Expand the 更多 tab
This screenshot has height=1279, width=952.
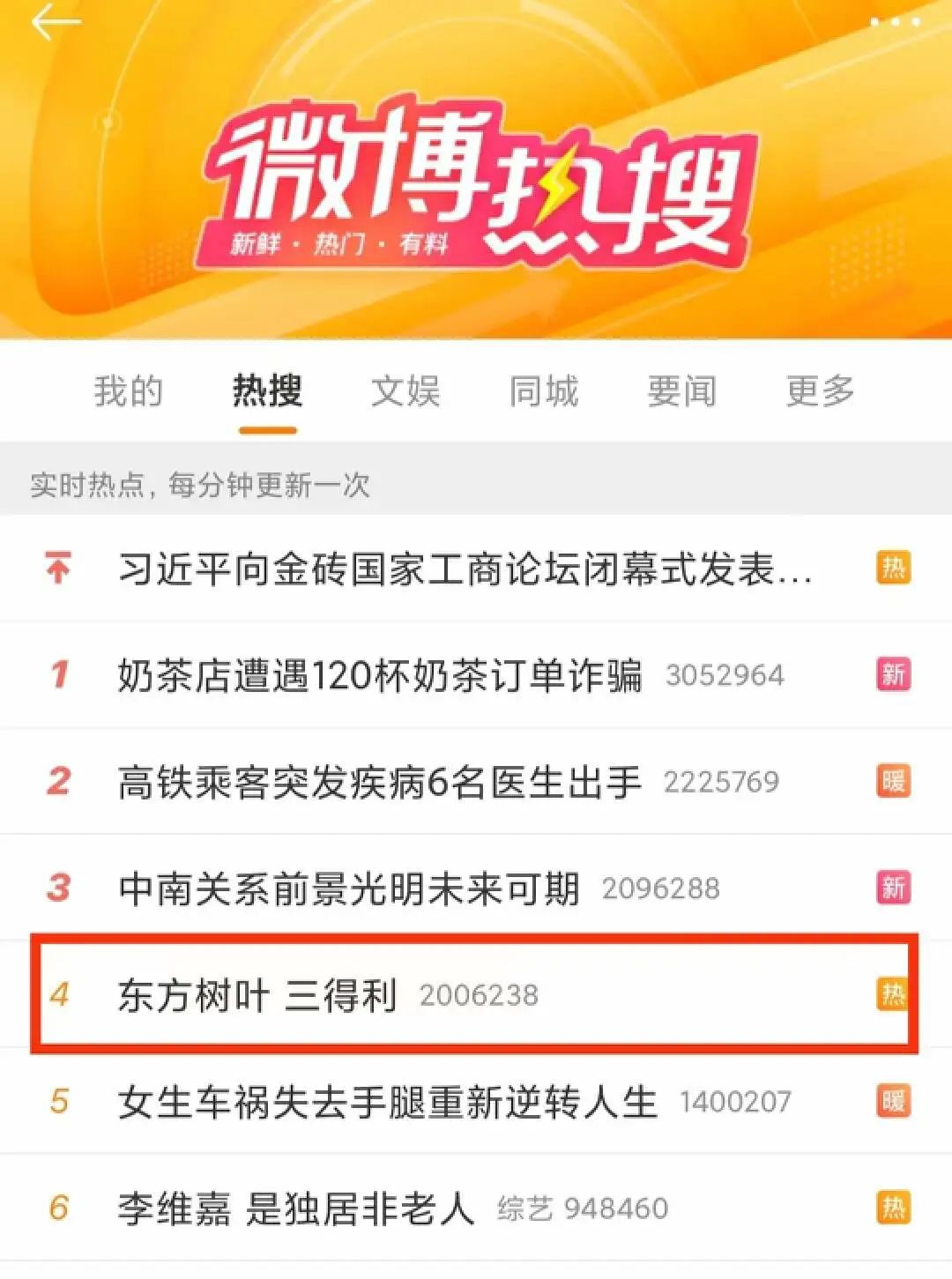820,390
